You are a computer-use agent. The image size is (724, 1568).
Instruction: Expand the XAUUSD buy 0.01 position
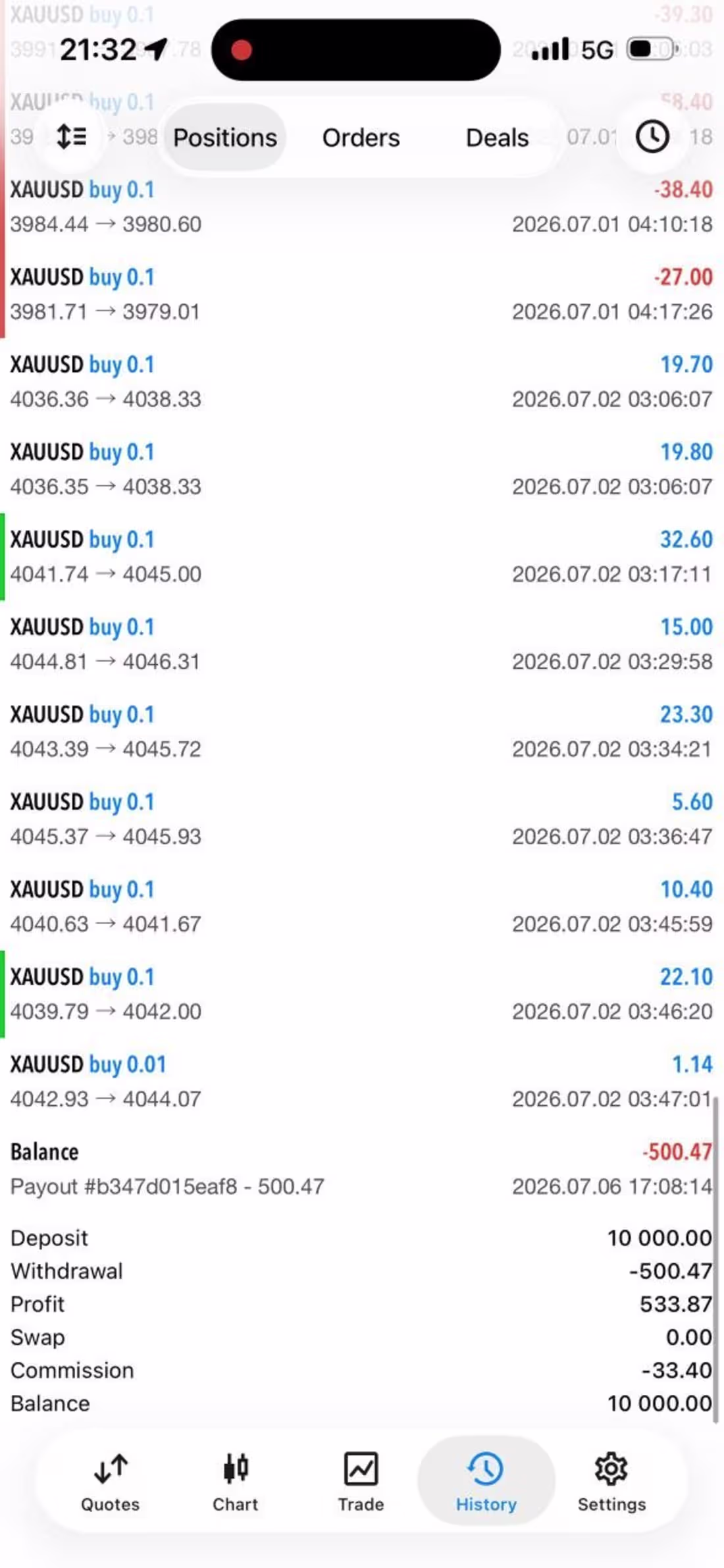tap(362, 1082)
